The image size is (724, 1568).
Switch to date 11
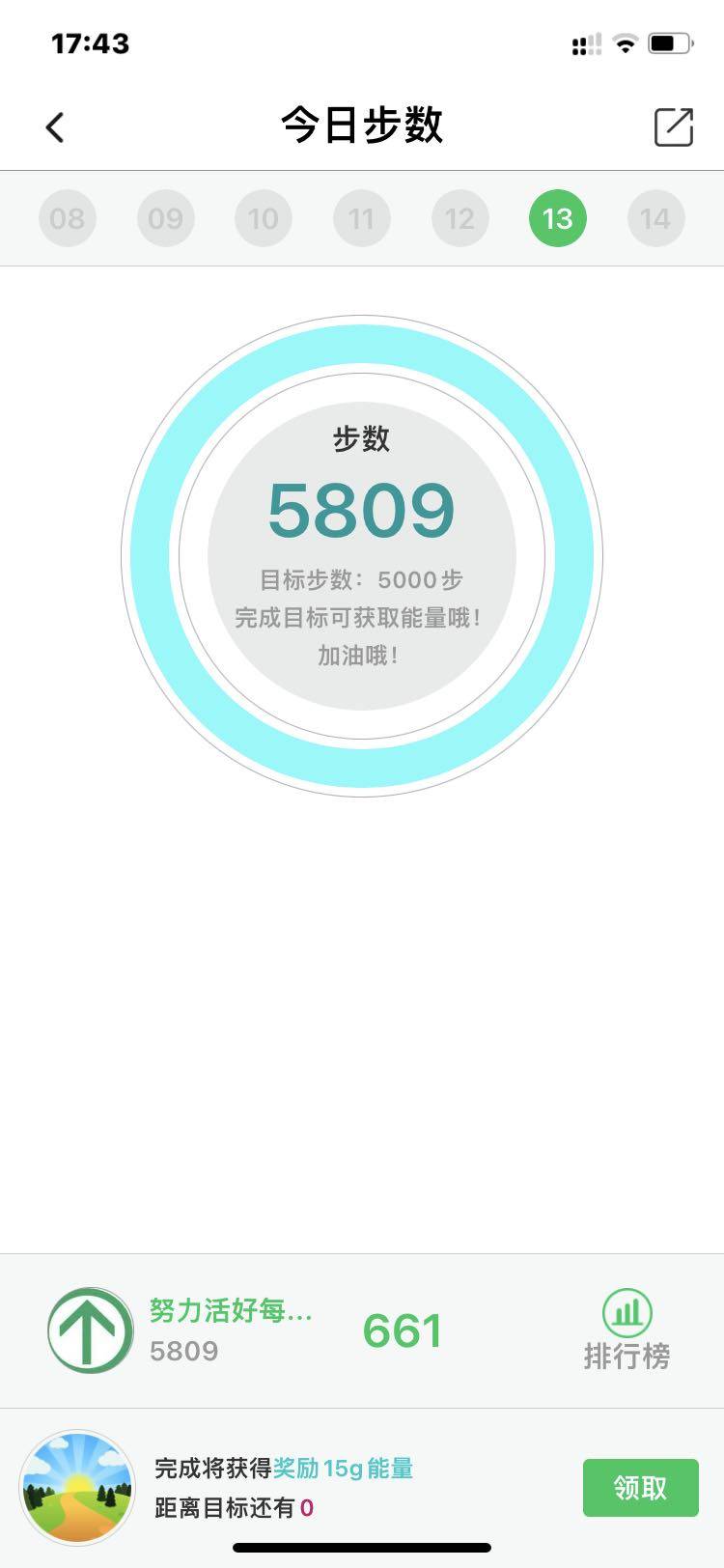(x=362, y=219)
